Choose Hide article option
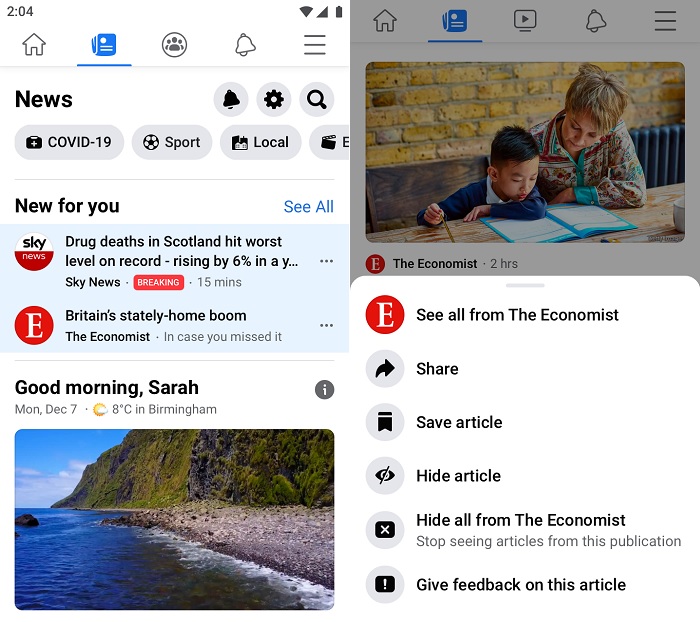The height and width of the screenshot is (622, 700). click(x=458, y=476)
